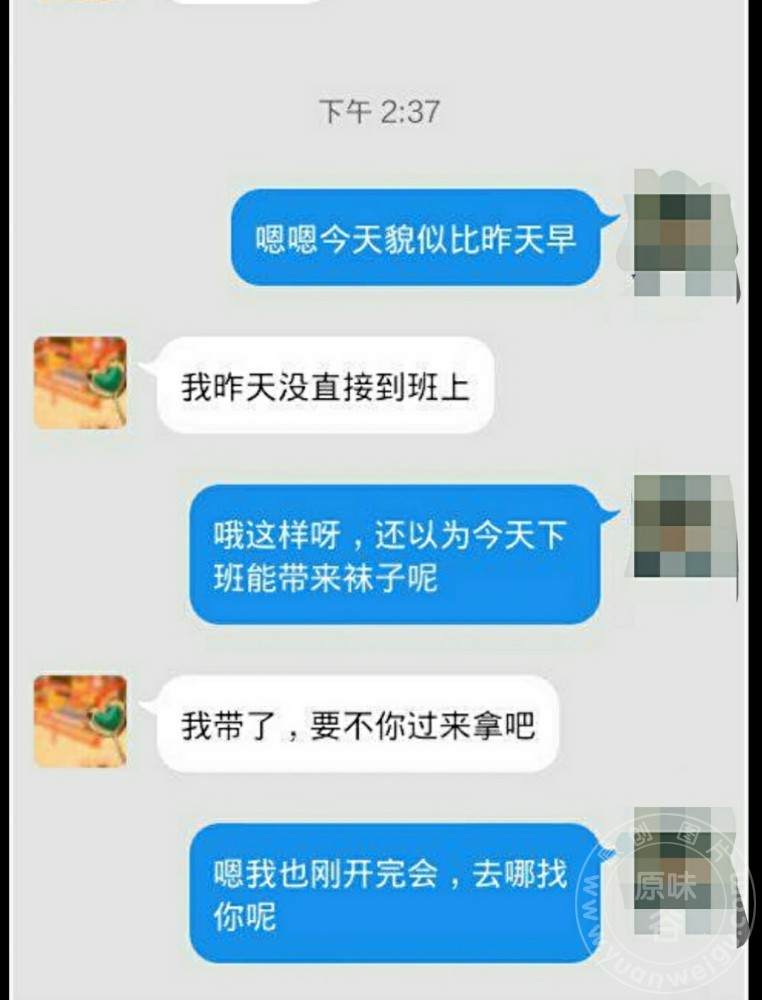The width and height of the screenshot is (762, 1000).
Task: Tap own avatar beside "哦这样呀" message
Action: click(686, 528)
